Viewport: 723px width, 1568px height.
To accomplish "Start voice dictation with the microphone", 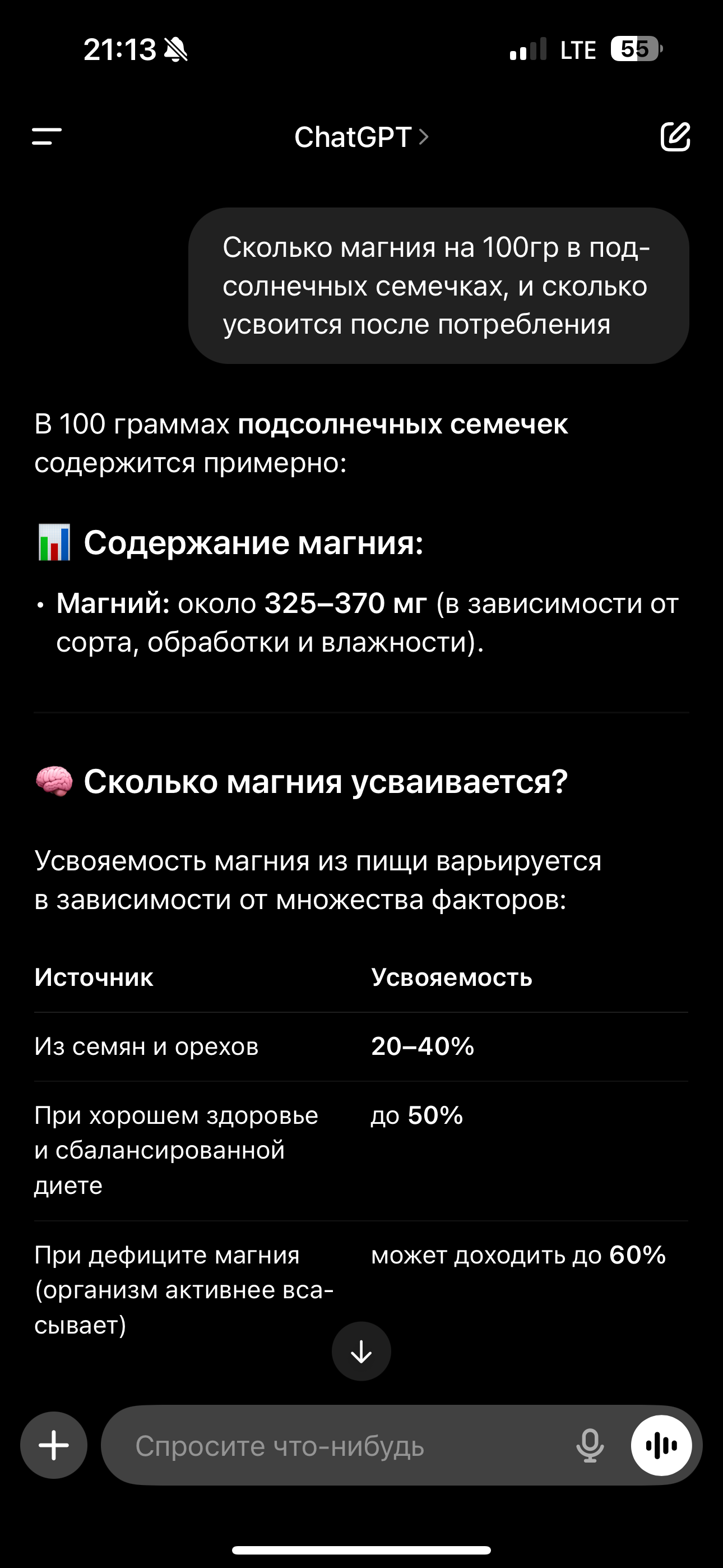I will pos(590,1446).
